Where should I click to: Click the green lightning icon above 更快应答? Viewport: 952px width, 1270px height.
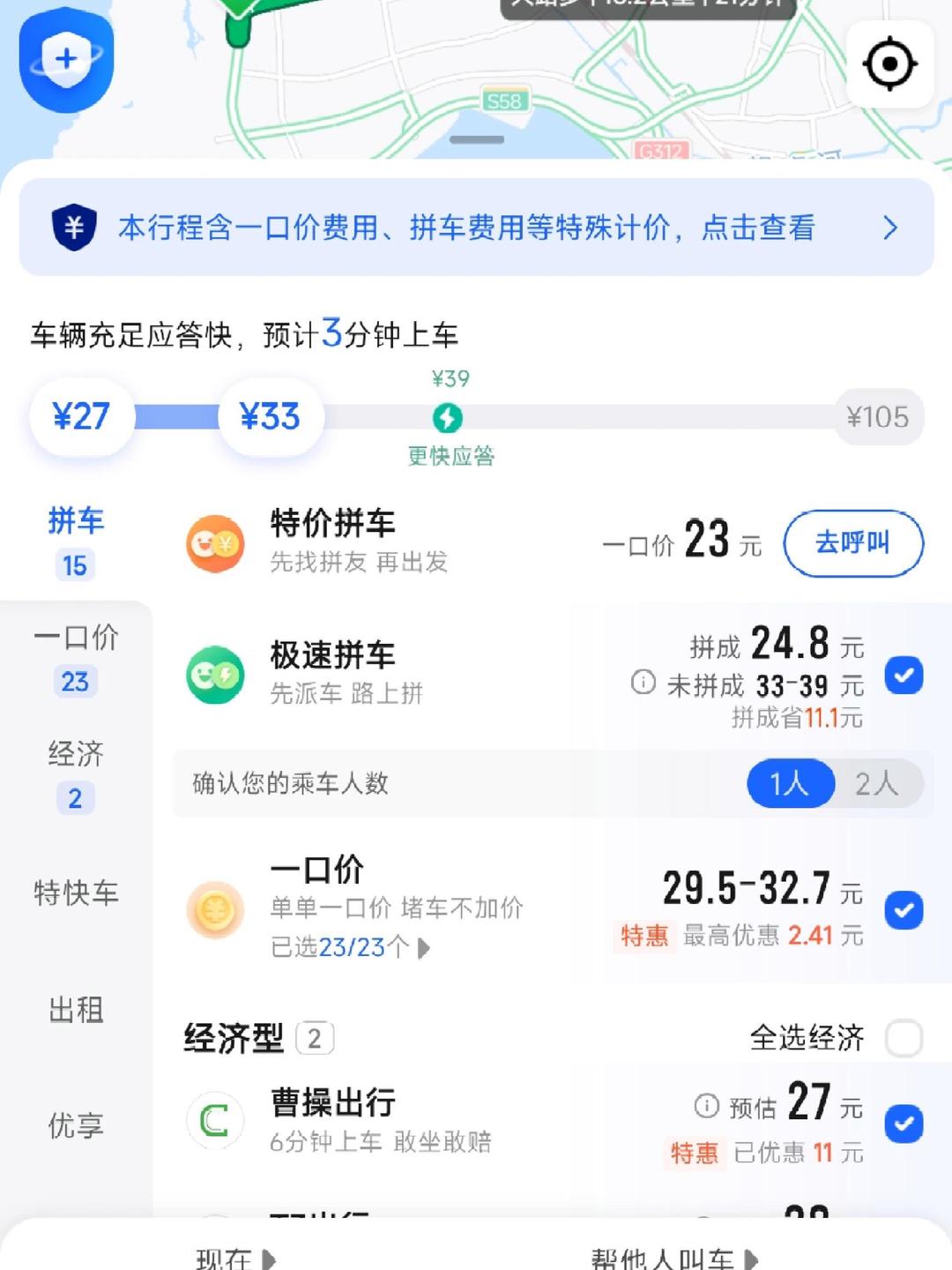(448, 419)
